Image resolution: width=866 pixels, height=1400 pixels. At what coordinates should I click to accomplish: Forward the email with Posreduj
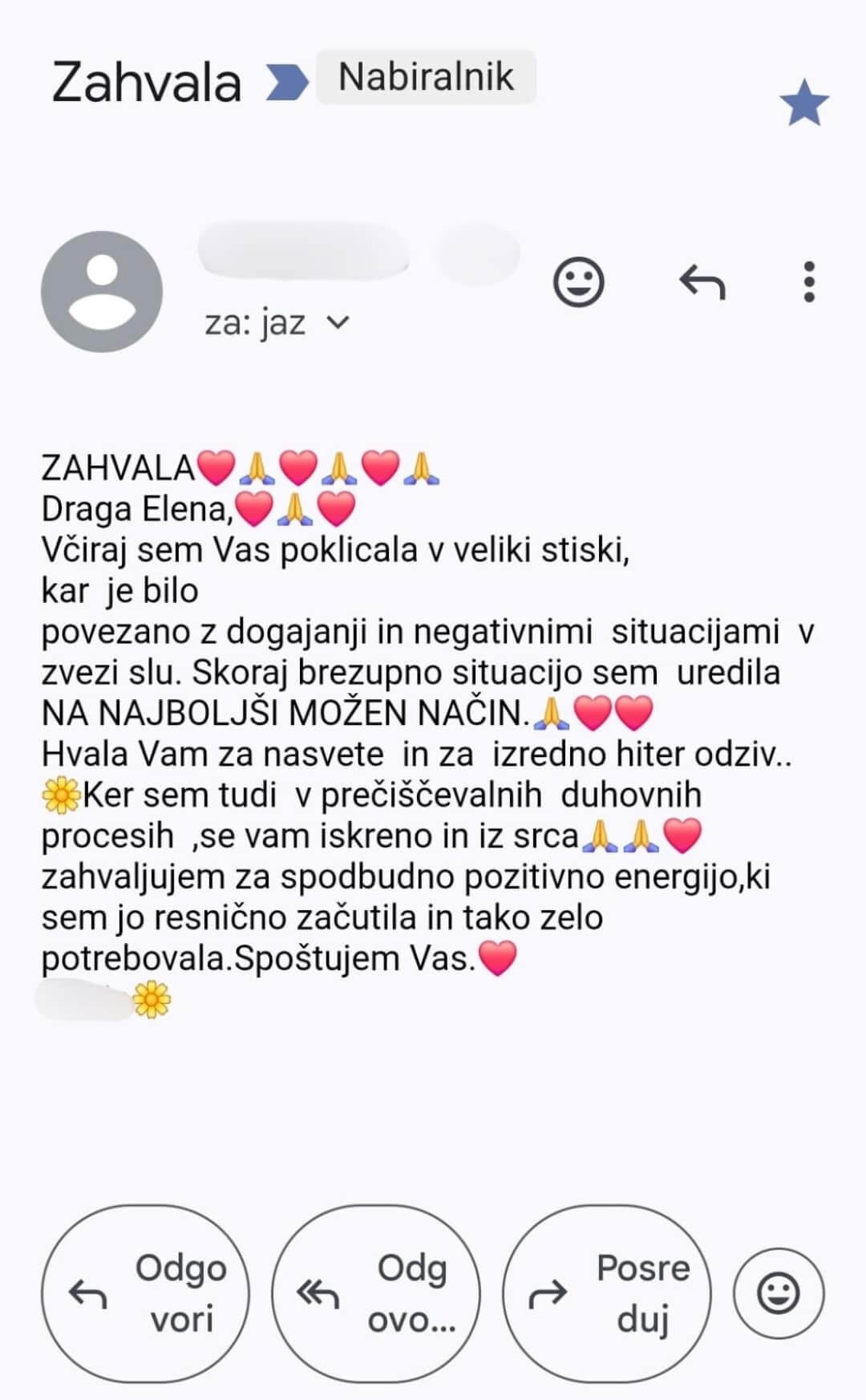click(606, 1293)
